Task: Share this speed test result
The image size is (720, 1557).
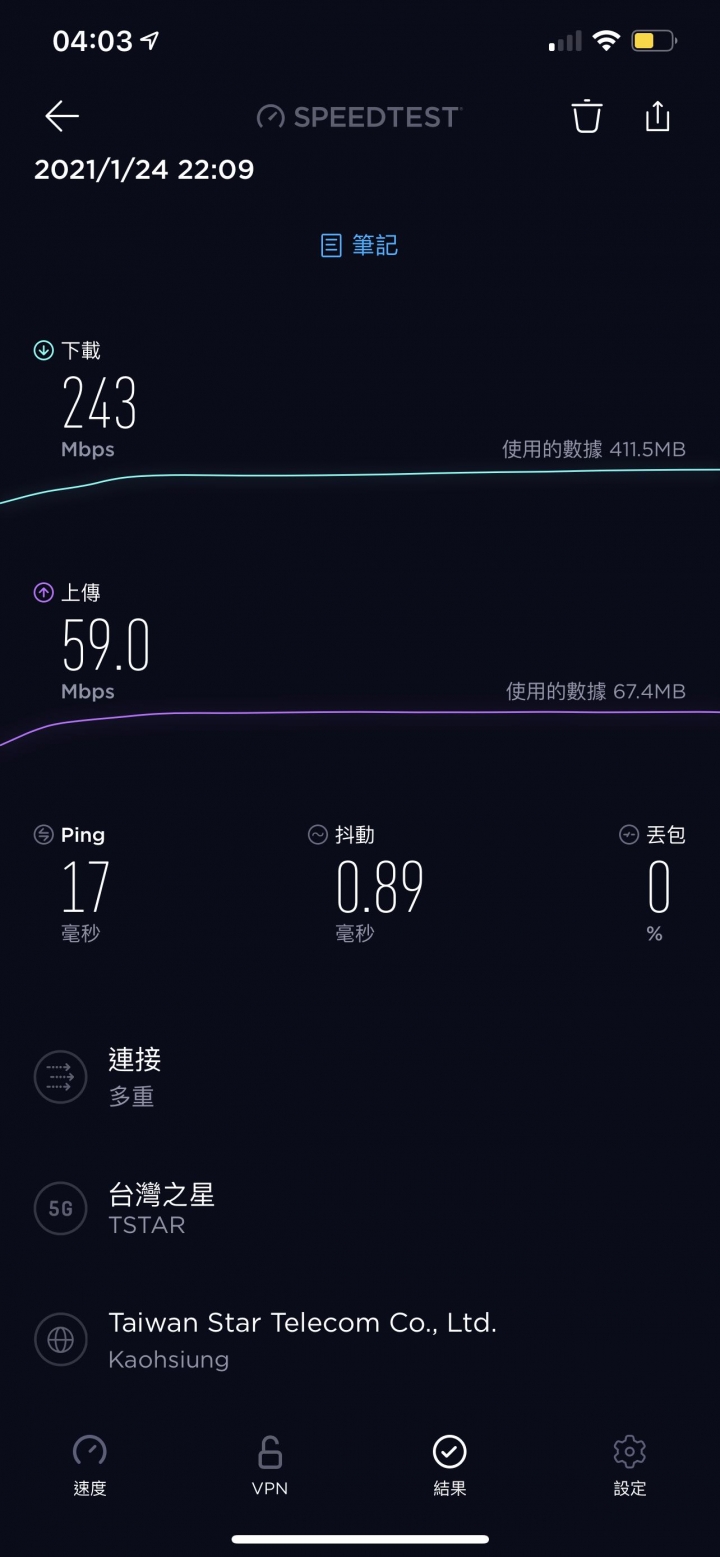Action: [657, 116]
